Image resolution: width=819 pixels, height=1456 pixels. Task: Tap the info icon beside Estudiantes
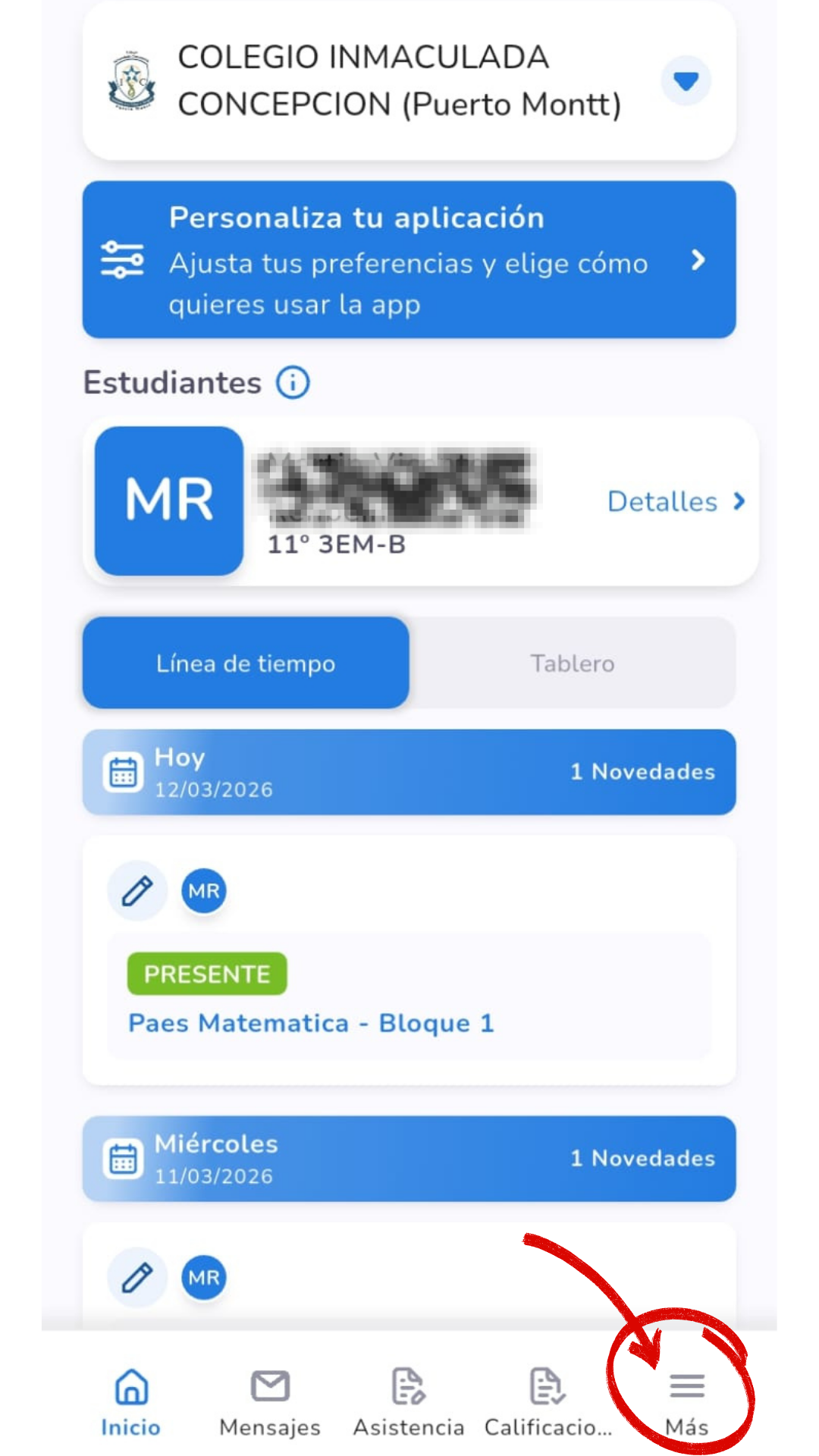point(293,382)
